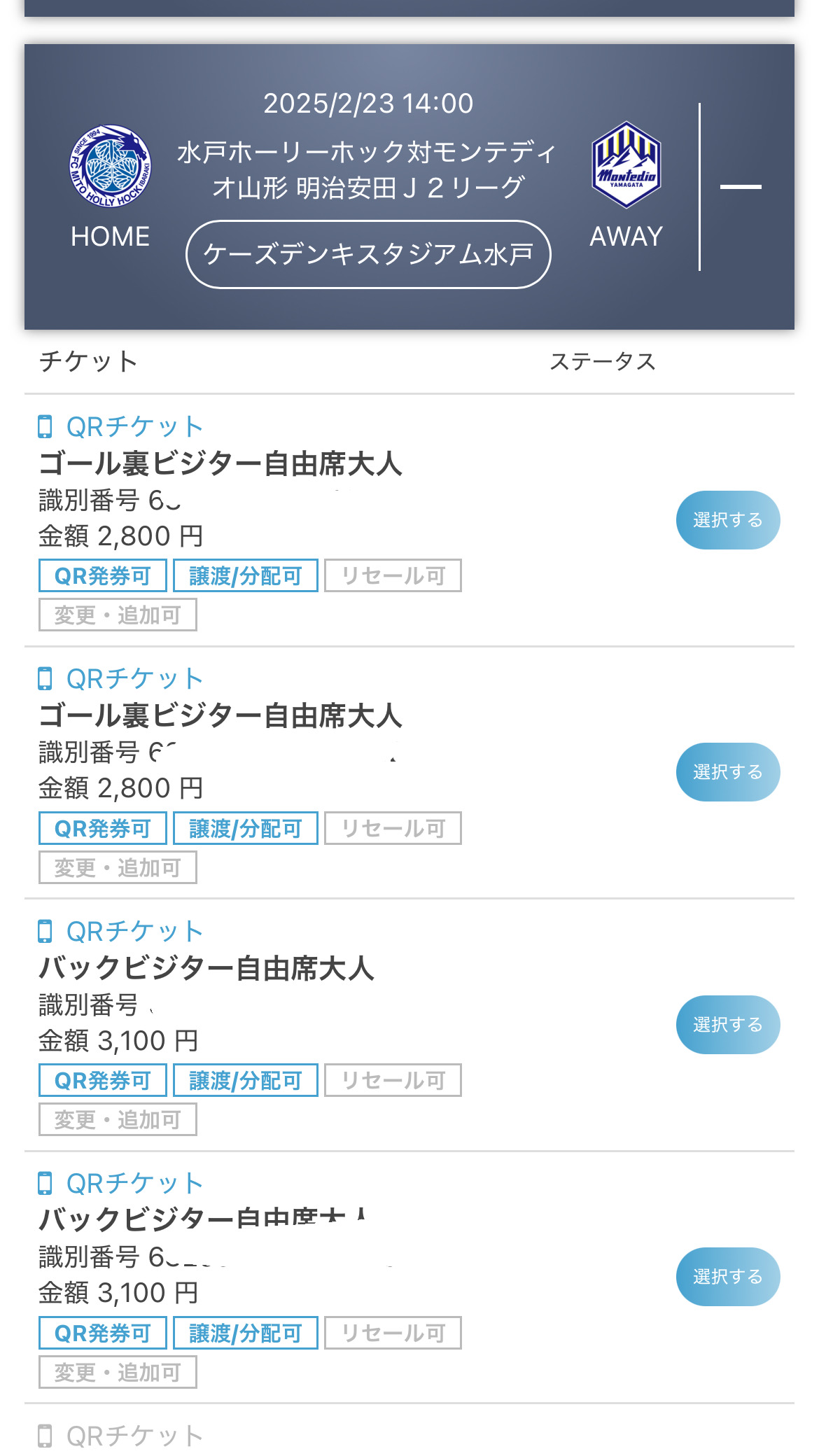The height and width of the screenshot is (1456, 819).
Task: Choose 選択する on the last バックビジター 3,100円 ticket
Action: pyautogui.click(x=728, y=1277)
